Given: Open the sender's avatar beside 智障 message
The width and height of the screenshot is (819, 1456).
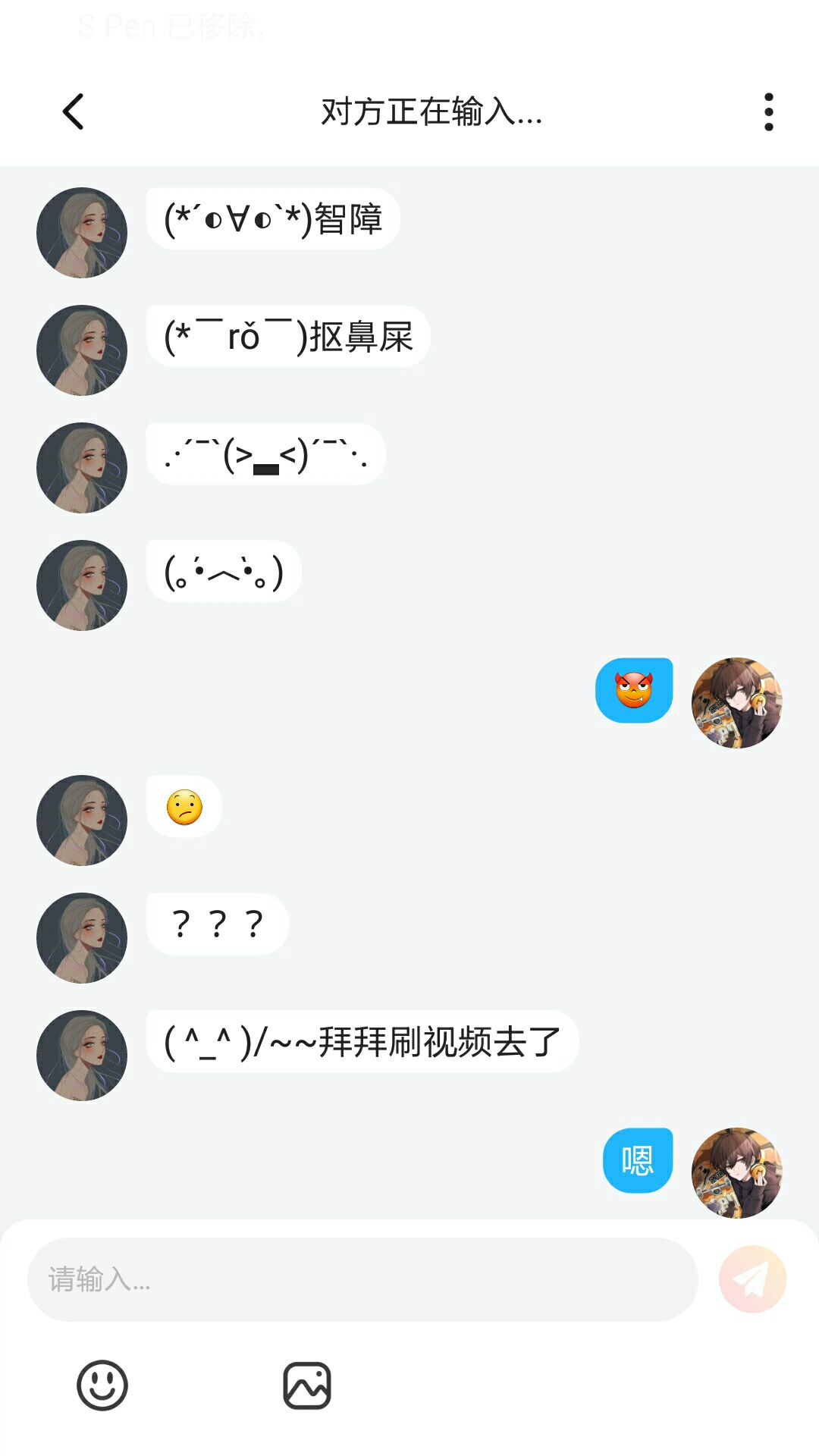Looking at the screenshot, I should pyautogui.click(x=82, y=233).
